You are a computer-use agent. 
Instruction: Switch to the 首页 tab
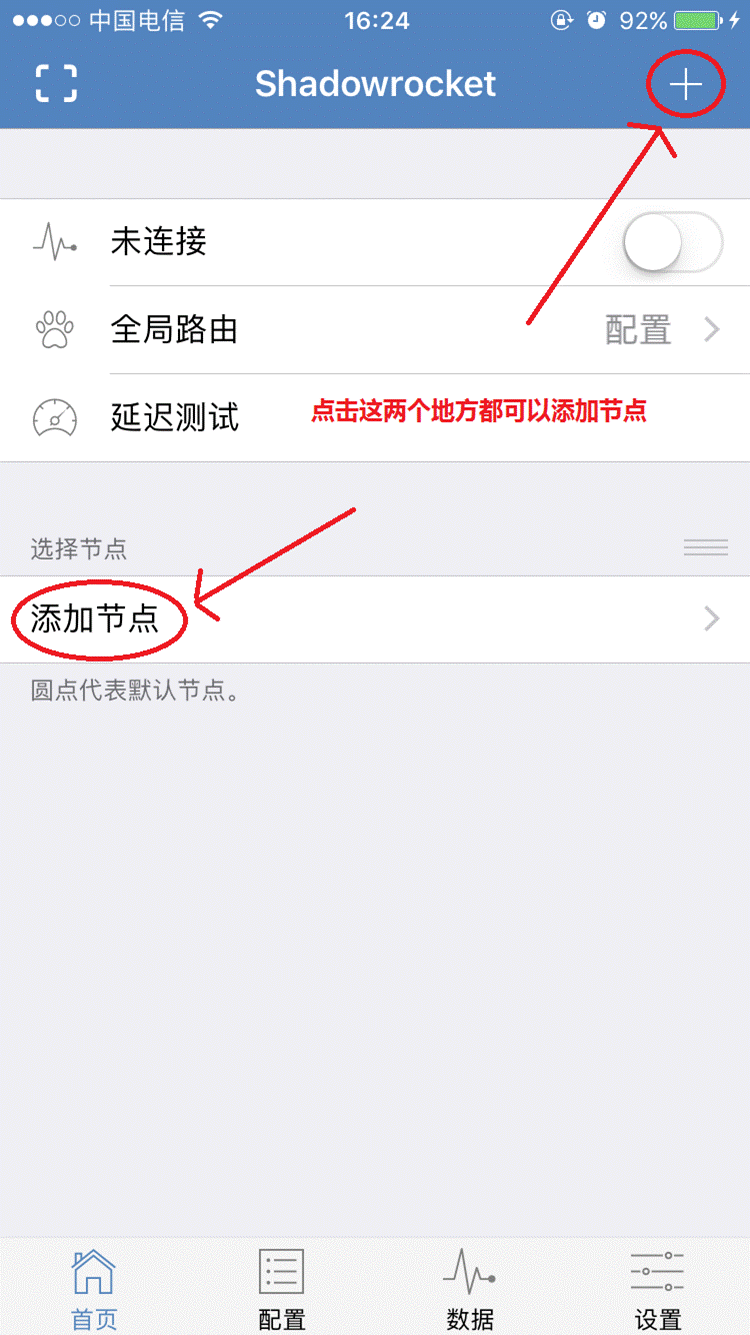tap(93, 1288)
